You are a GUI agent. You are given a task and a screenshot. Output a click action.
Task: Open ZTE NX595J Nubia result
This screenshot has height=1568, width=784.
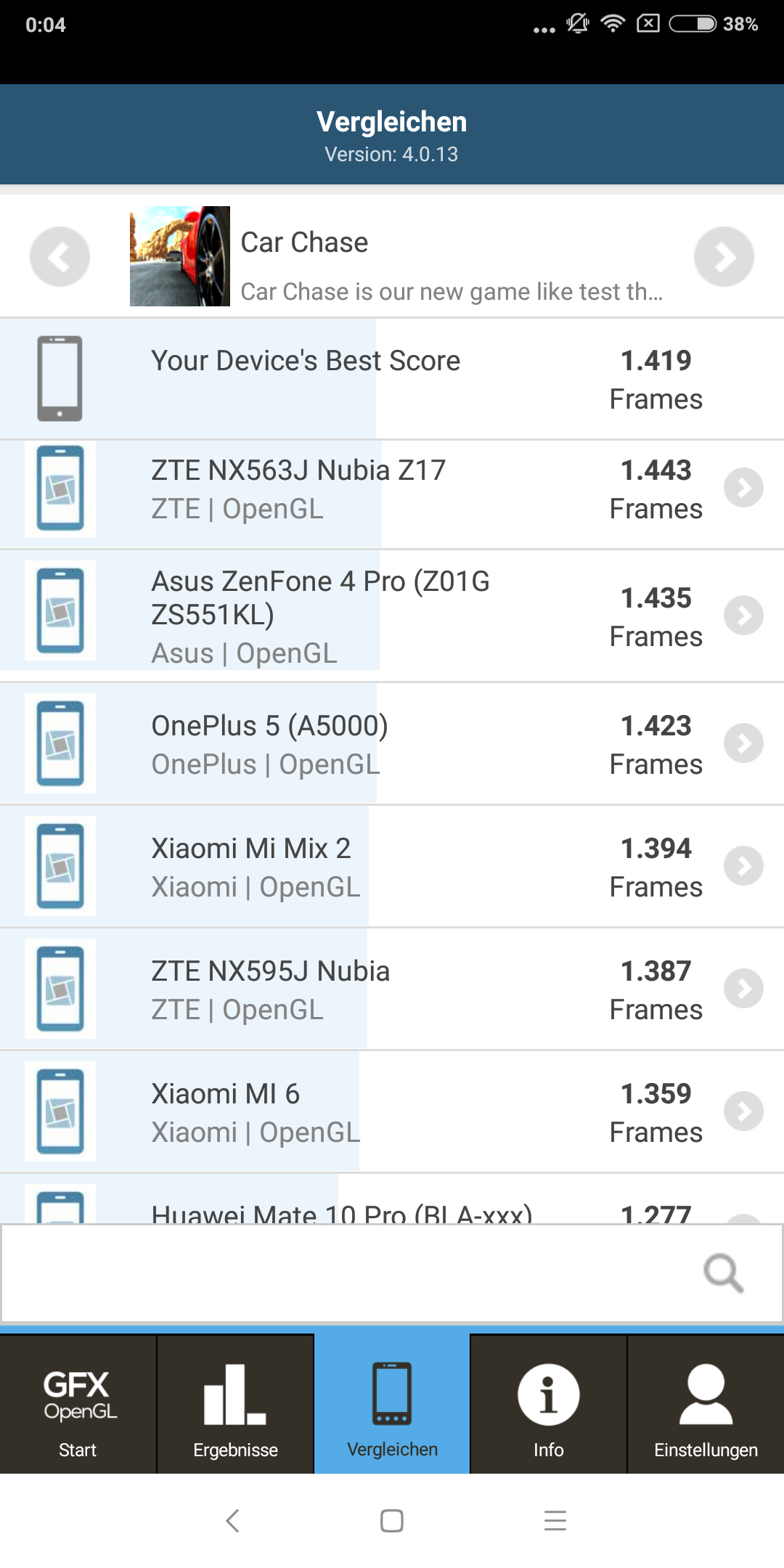tap(392, 989)
